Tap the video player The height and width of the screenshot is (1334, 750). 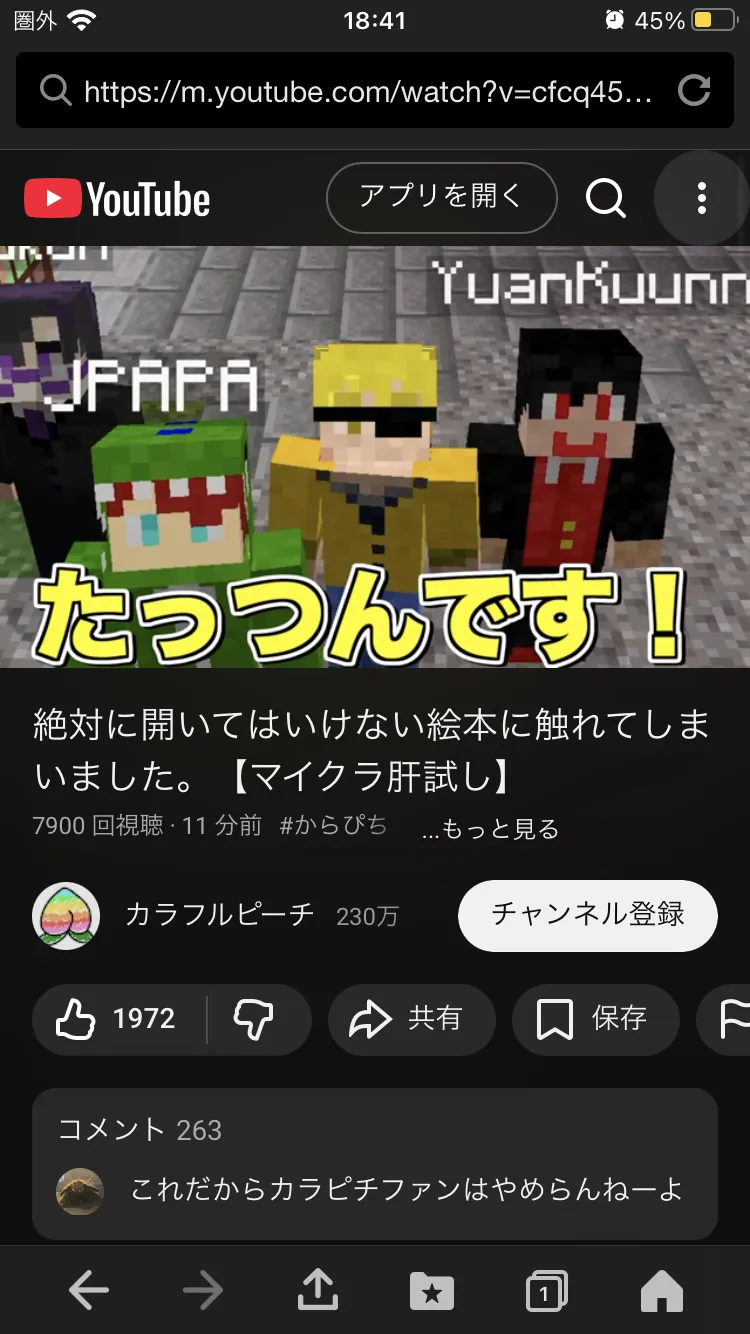click(x=375, y=456)
